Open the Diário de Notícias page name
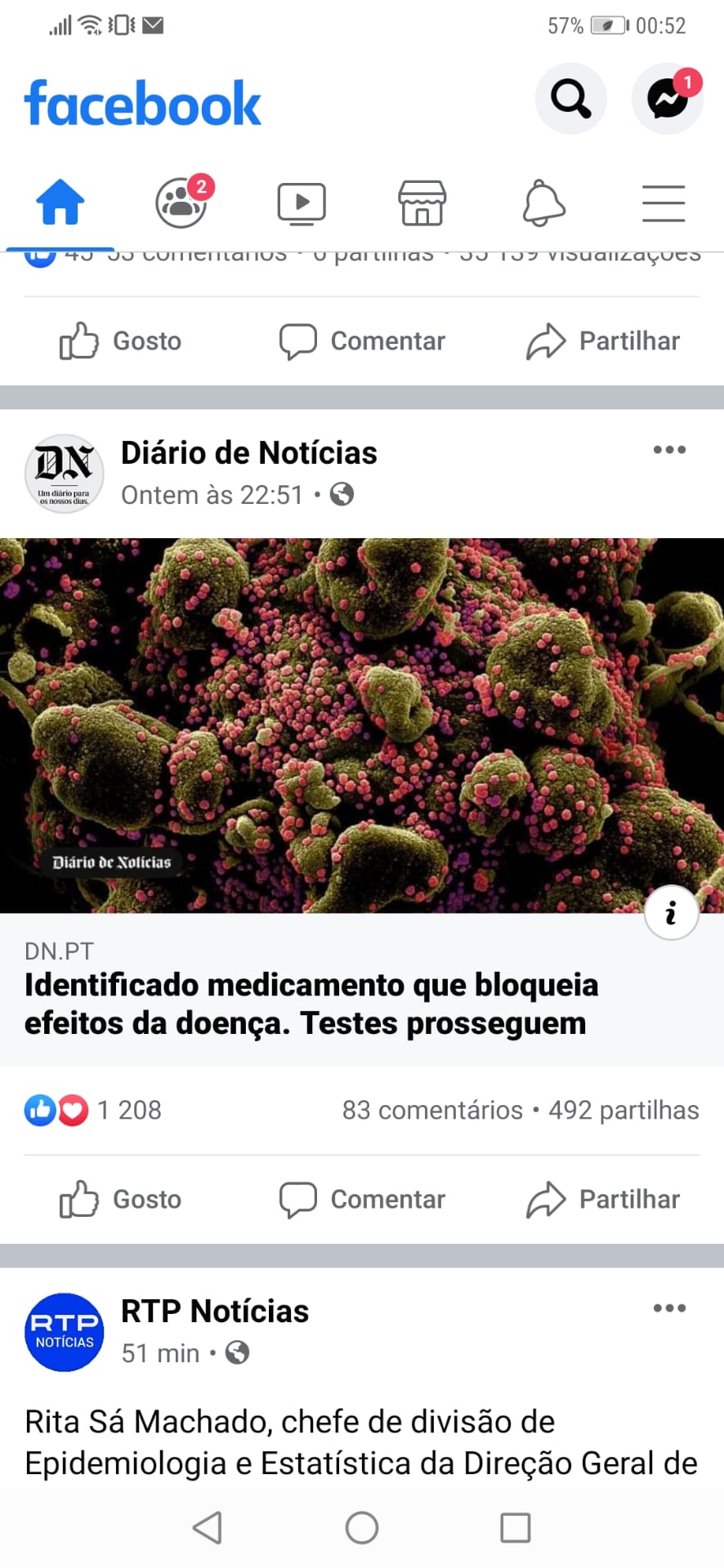 point(248,452)
